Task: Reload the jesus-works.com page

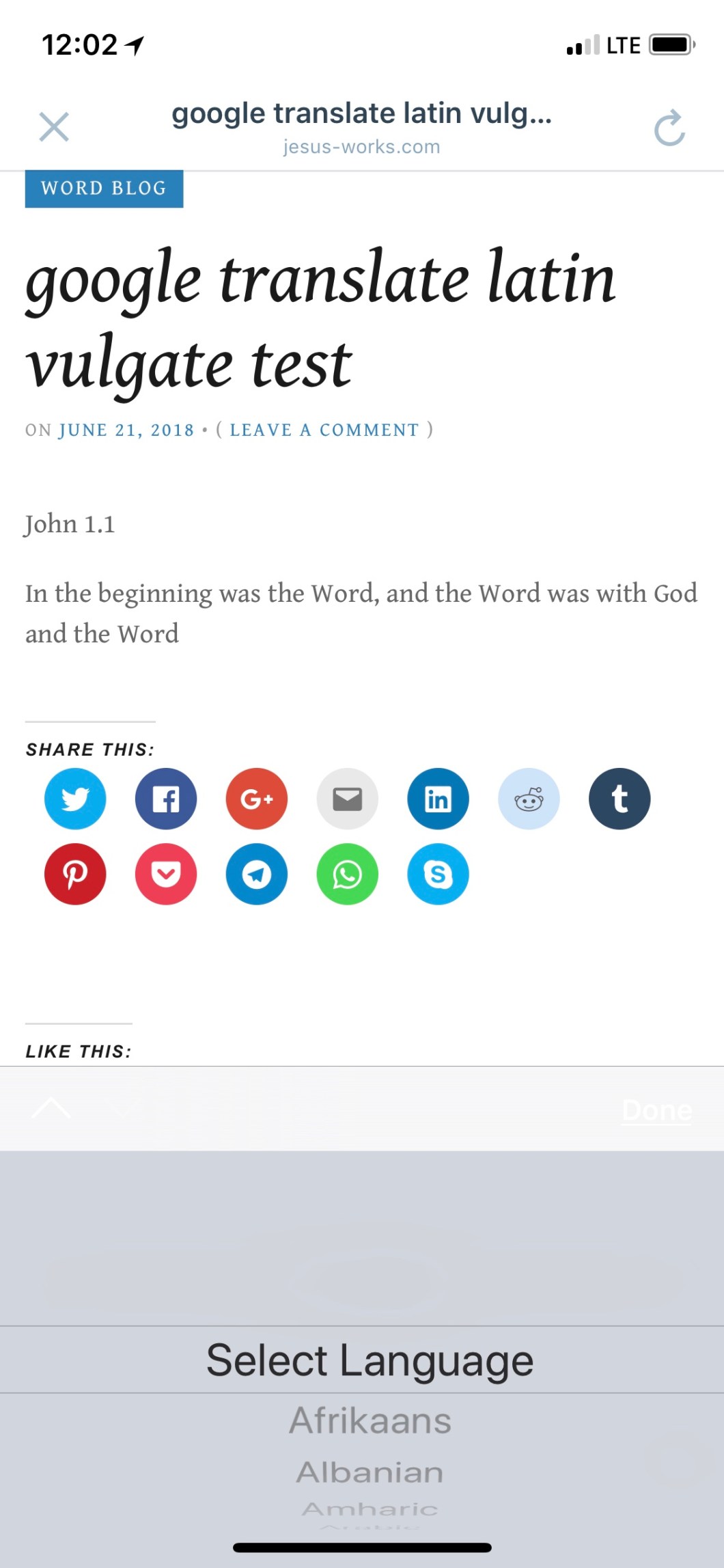Action: pyautogui.click(x=669, y=128)
